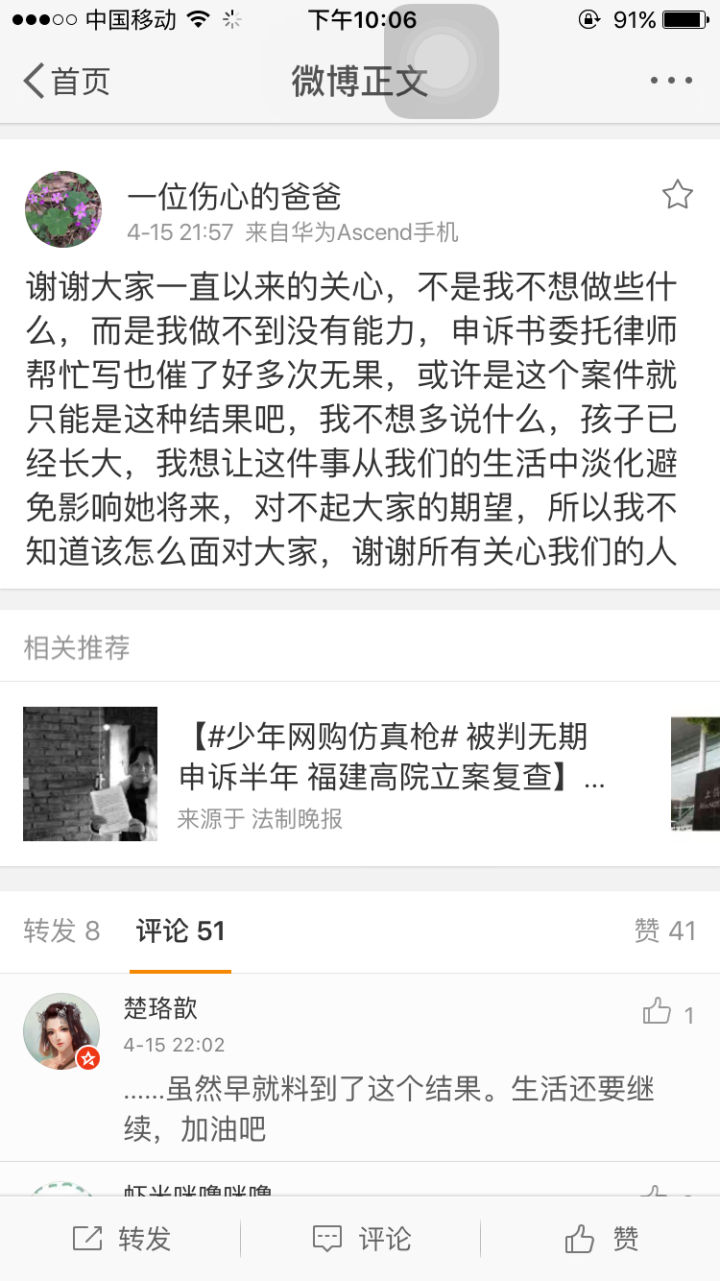The height and width of the screenshot is (1281, 720).
Task: Write a comment via bottom 评论
Action: [x=361, y=1239]
